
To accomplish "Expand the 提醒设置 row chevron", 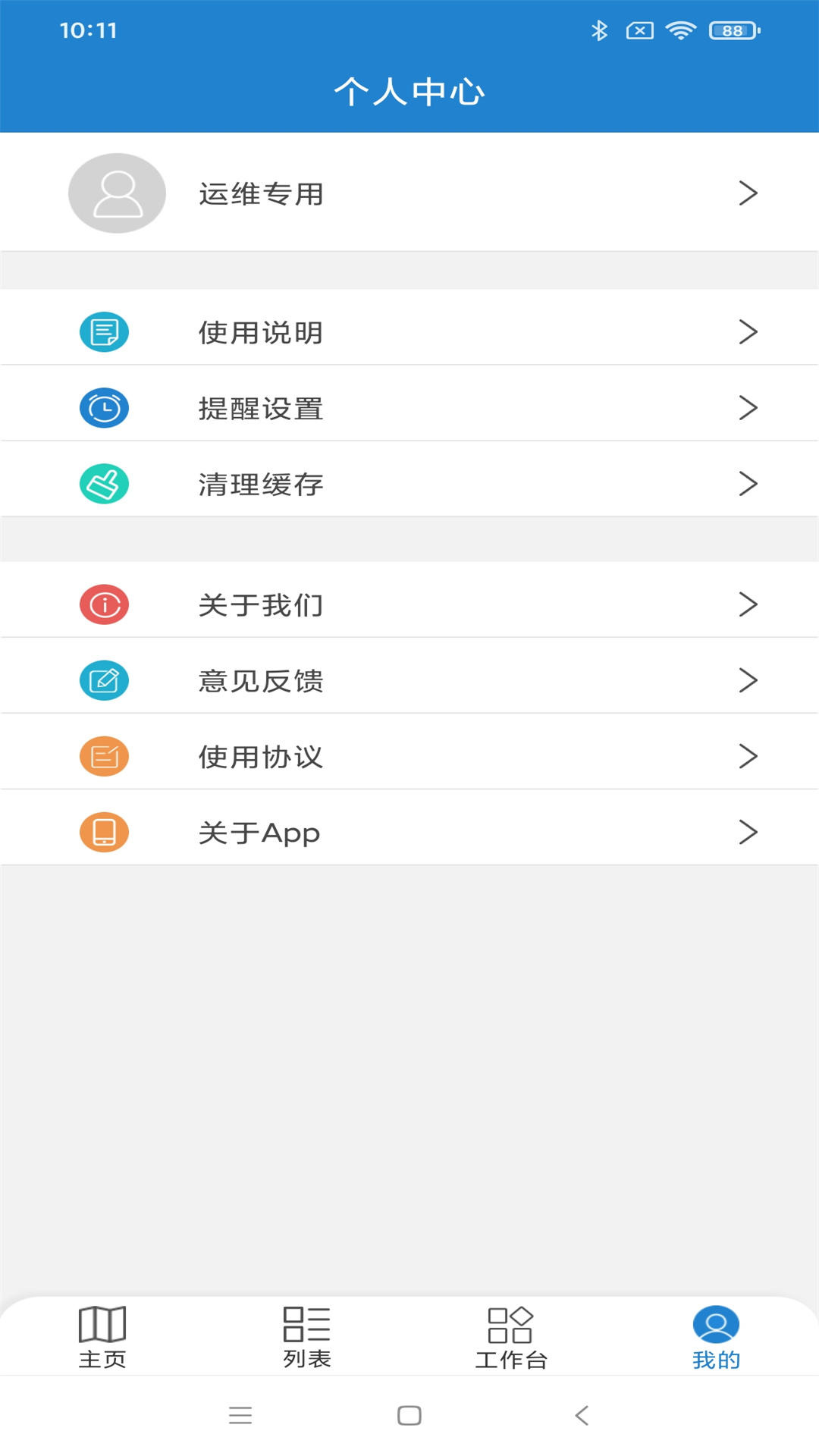I will click(749, 407).
